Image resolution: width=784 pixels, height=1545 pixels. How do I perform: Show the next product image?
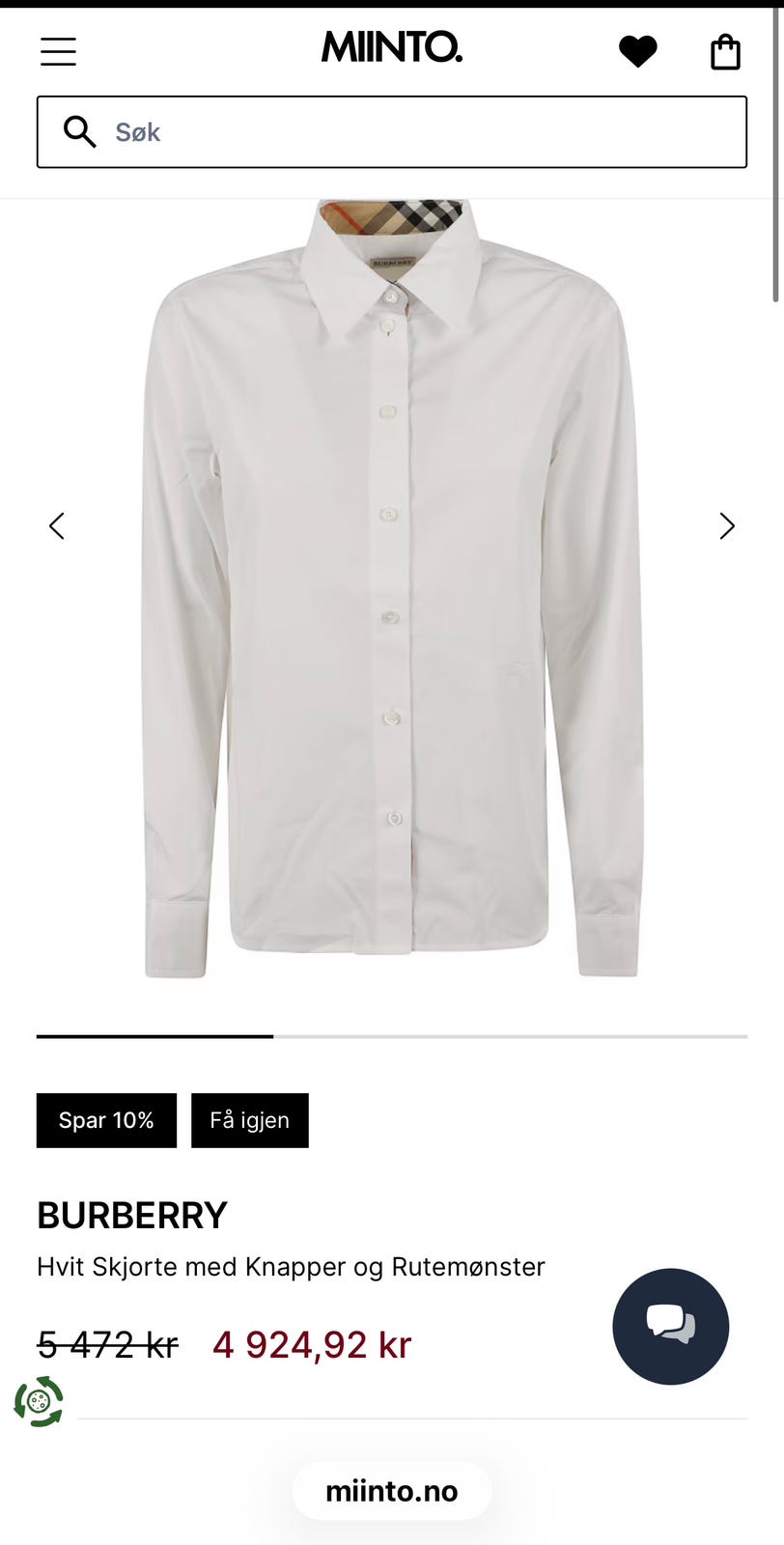tap(727, 525)
